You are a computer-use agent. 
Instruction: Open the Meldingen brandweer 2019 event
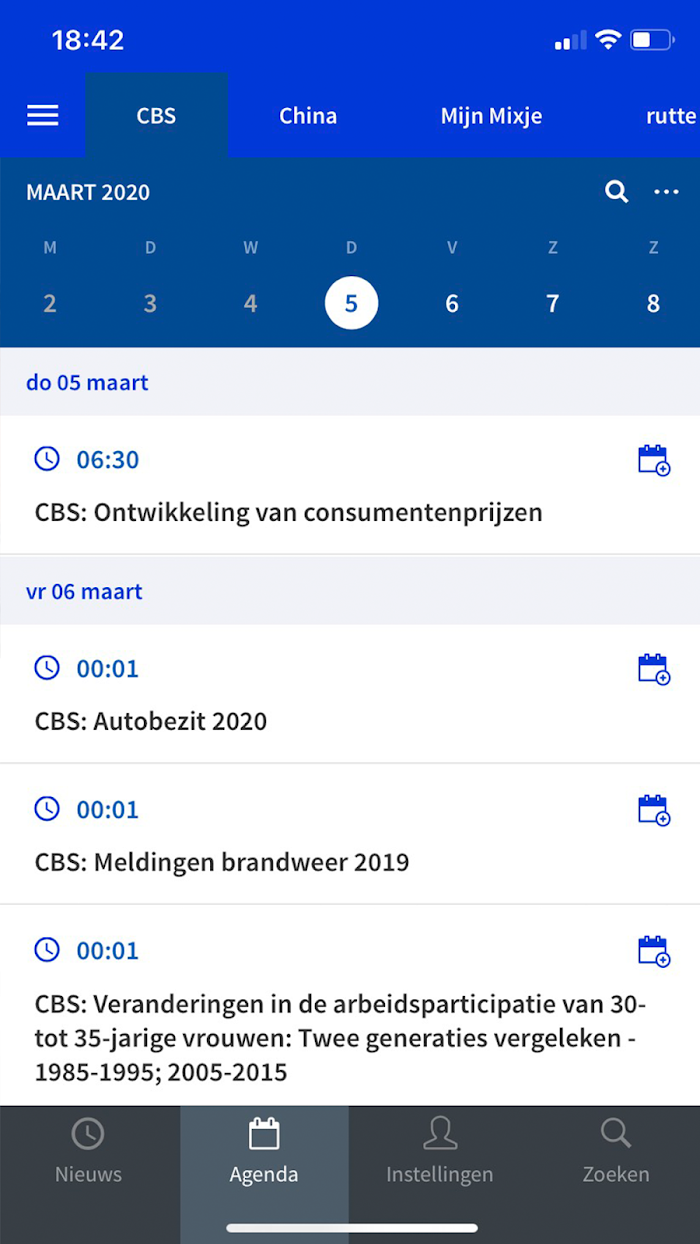pos(222,862)
